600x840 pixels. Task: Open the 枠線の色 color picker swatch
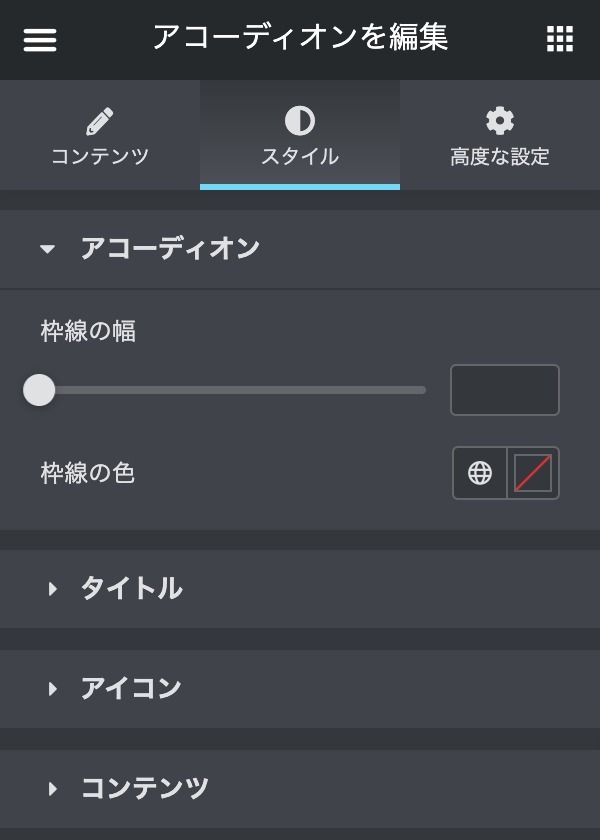[533, 473]
